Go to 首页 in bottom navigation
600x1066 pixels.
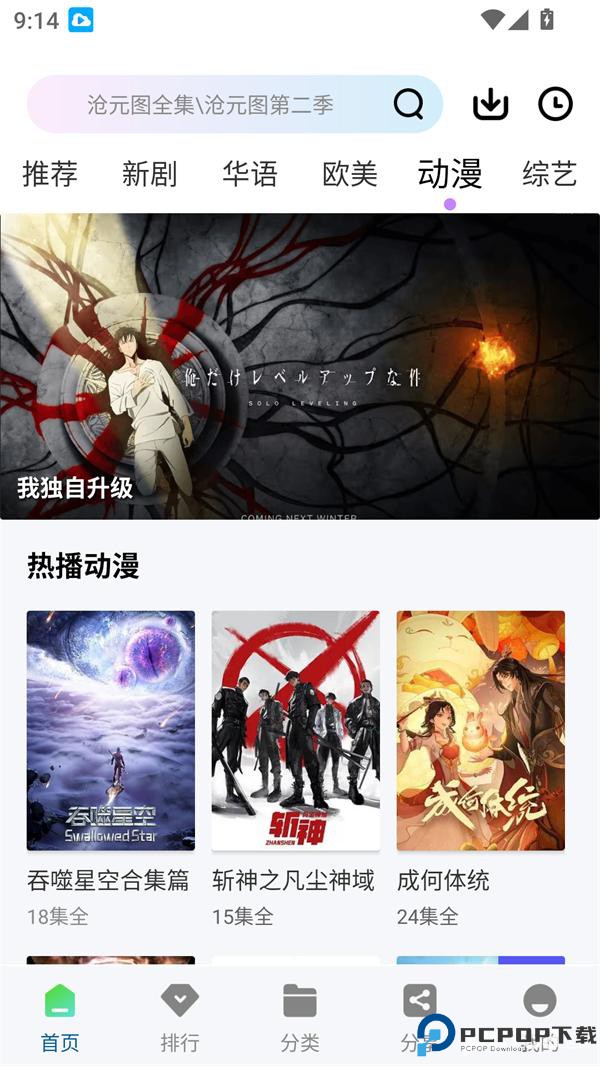coord(60,1017)
